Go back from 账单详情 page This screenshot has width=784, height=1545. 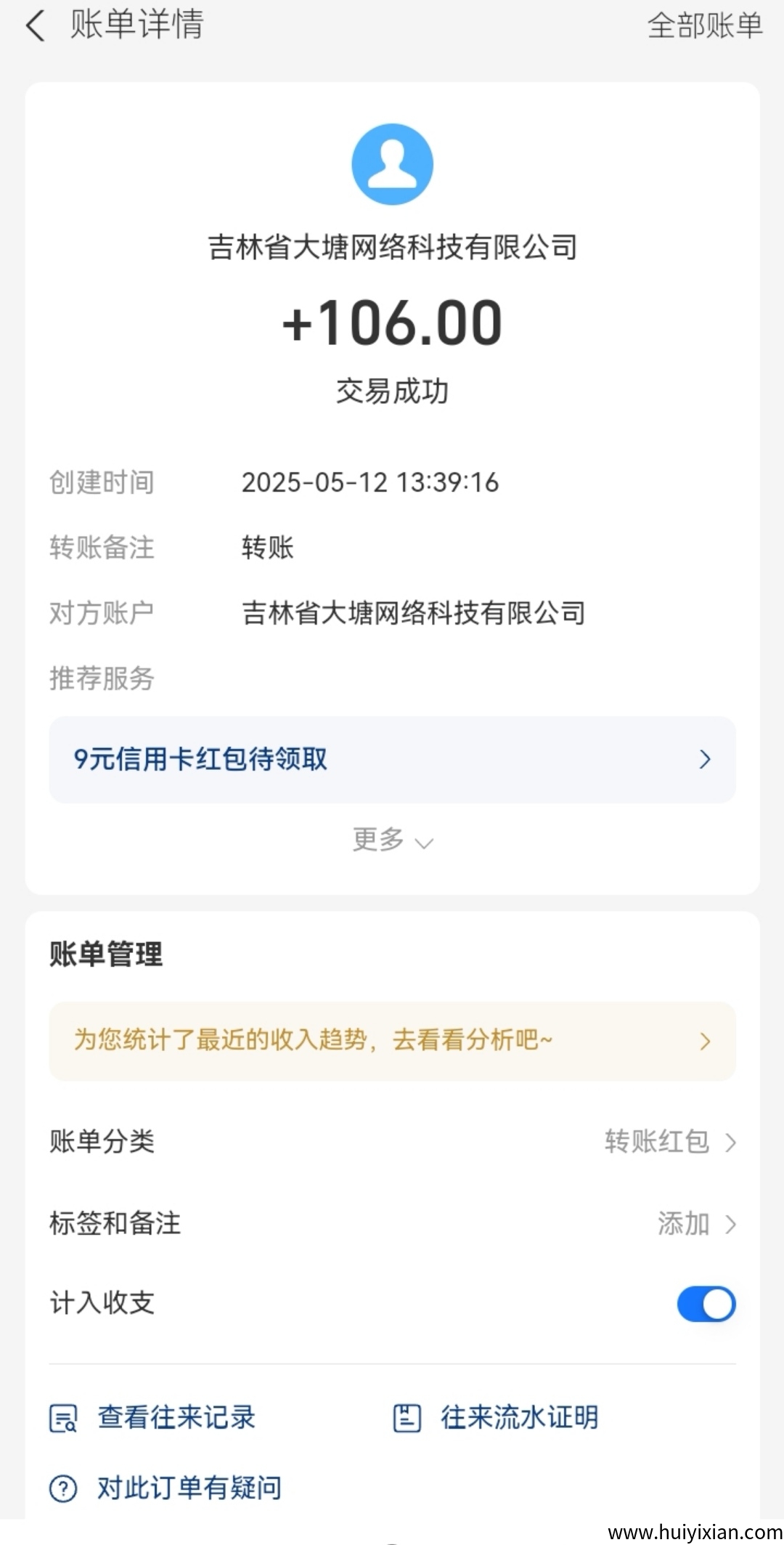click(35, 26)
